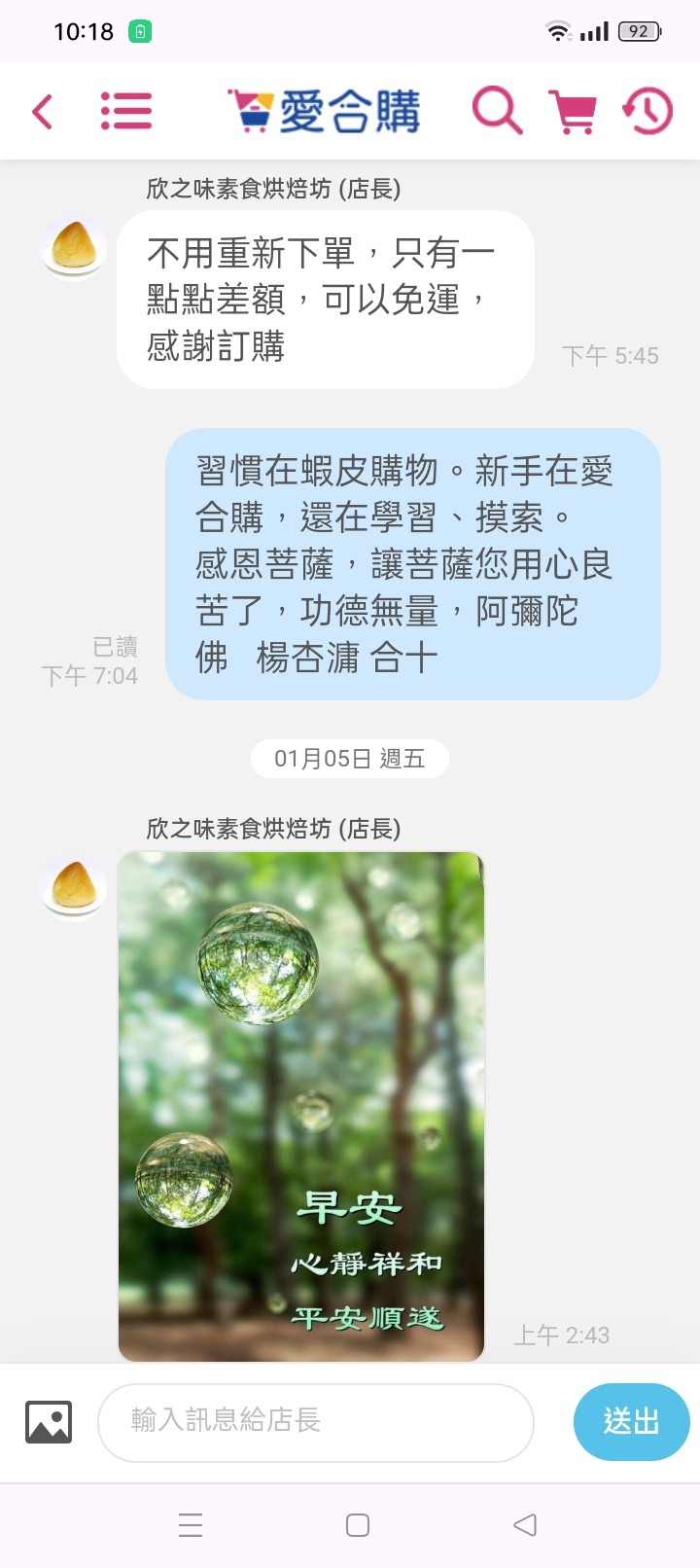
Task: Attach a photo with the image icon
Action: [49, 1422]
